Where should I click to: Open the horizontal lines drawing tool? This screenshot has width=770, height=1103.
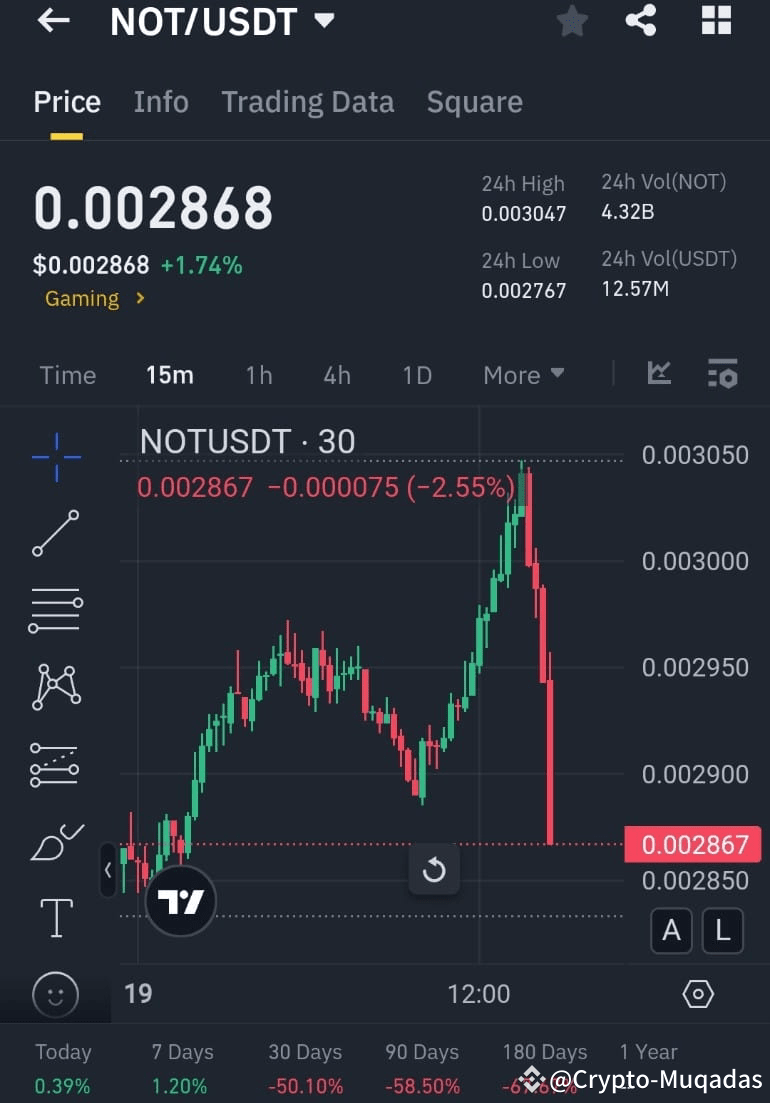[x=55, y=610]
